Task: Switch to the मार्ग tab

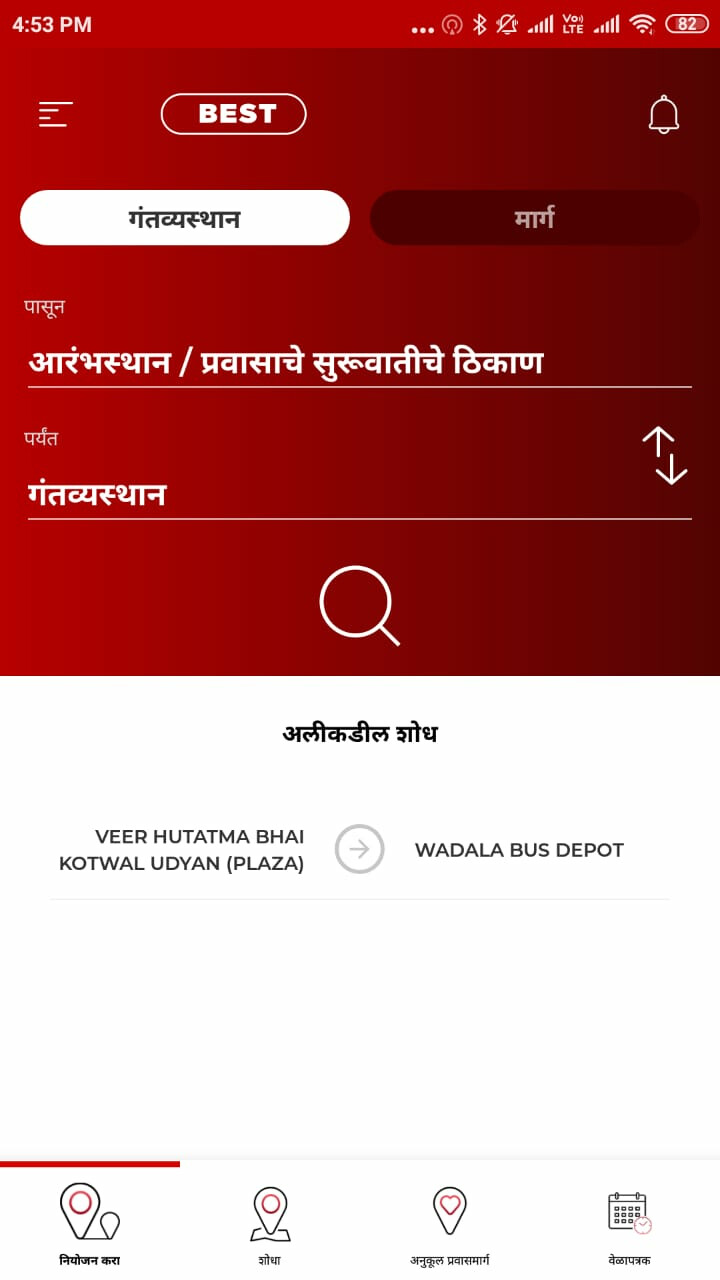Action: click(x=535, y=218)
